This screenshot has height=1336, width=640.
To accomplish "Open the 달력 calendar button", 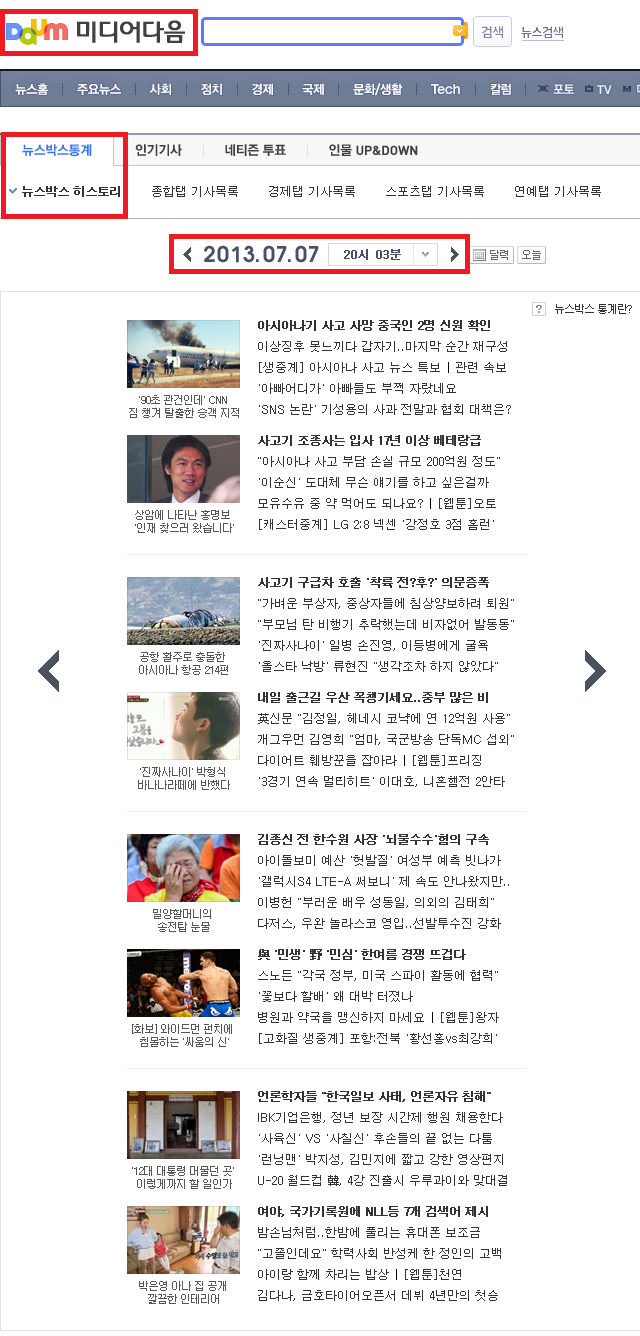I will (492, 255).
